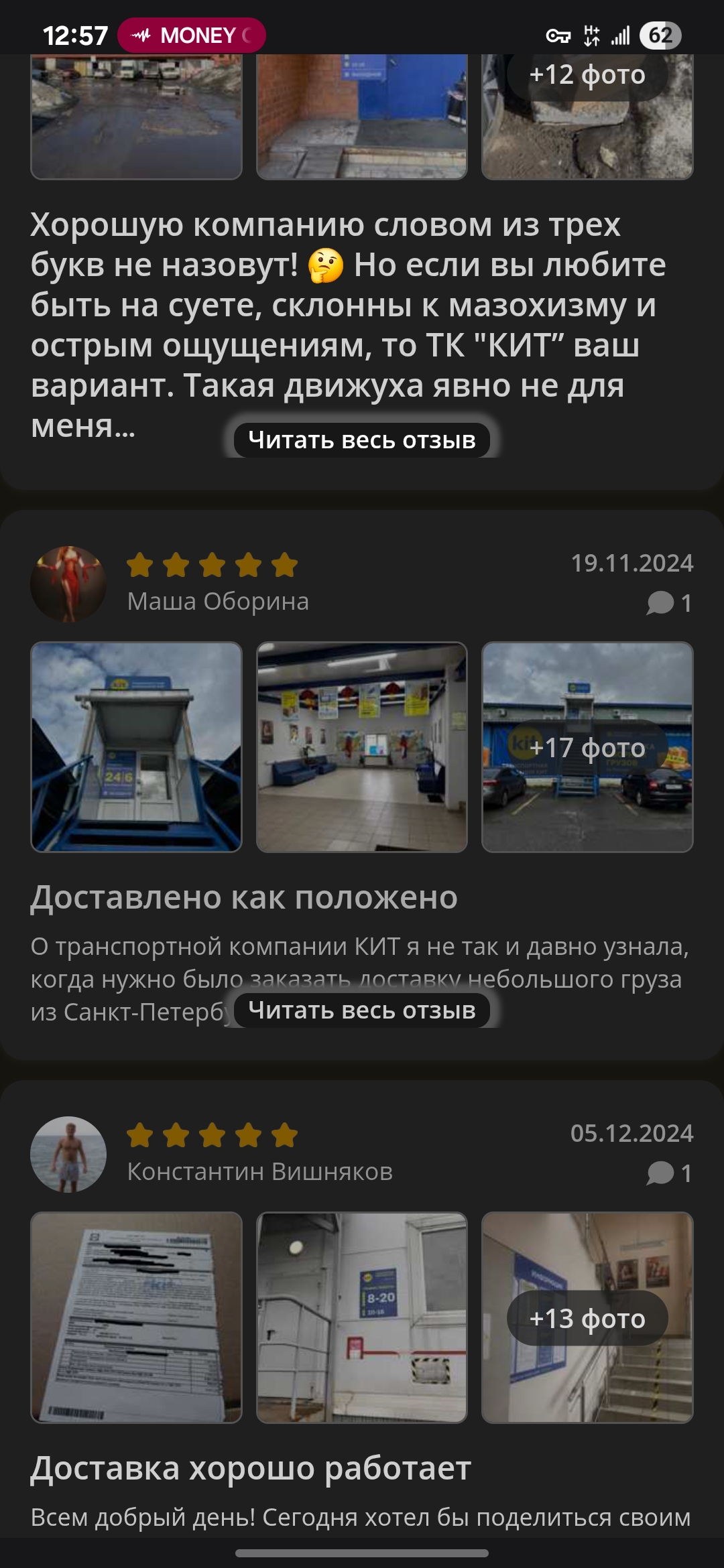Screen dimensions: 724x1568
Task: View Маша Оборина's entrance booth photo
Action: (x=136, y=747)
